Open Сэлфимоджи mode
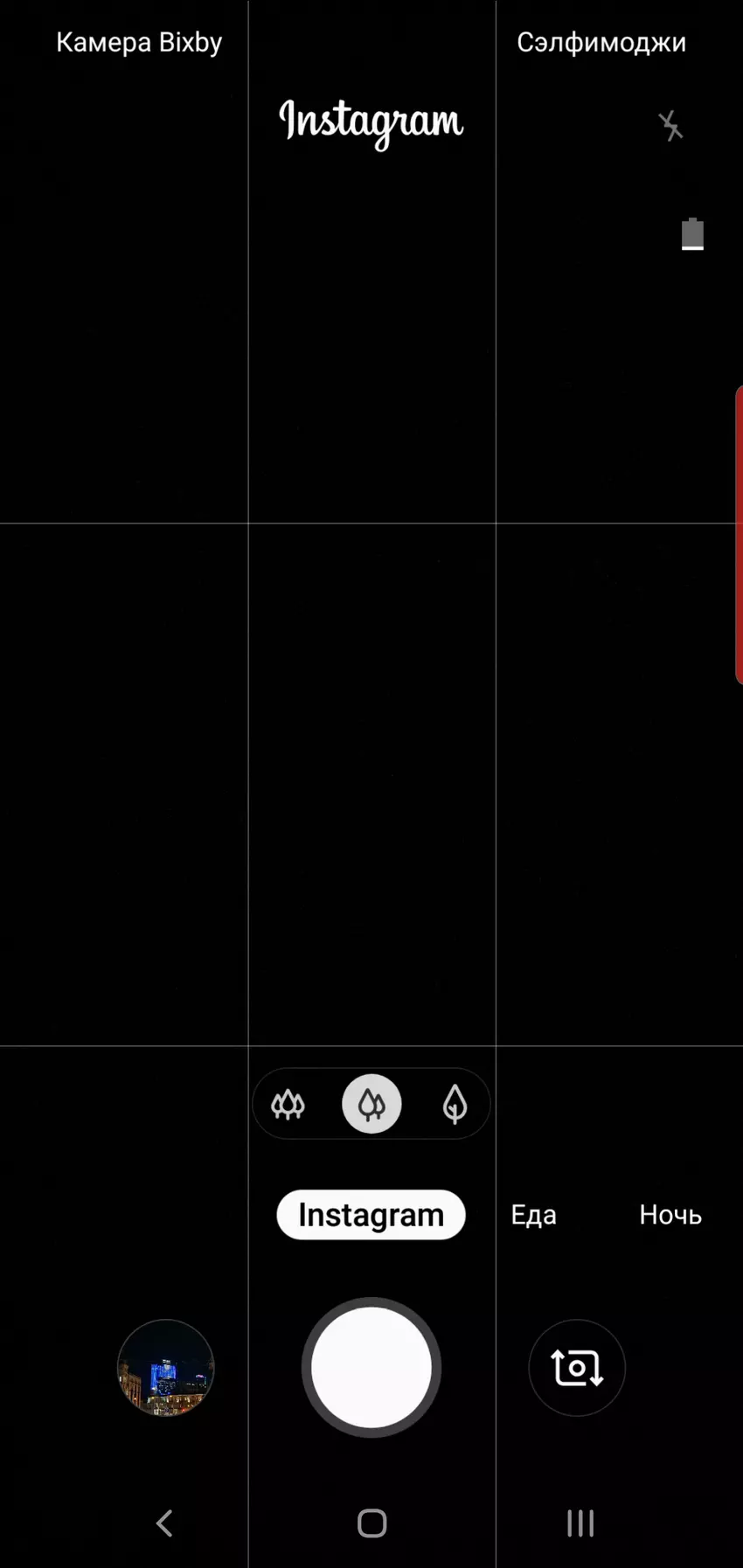 click(x=601, y=43)
